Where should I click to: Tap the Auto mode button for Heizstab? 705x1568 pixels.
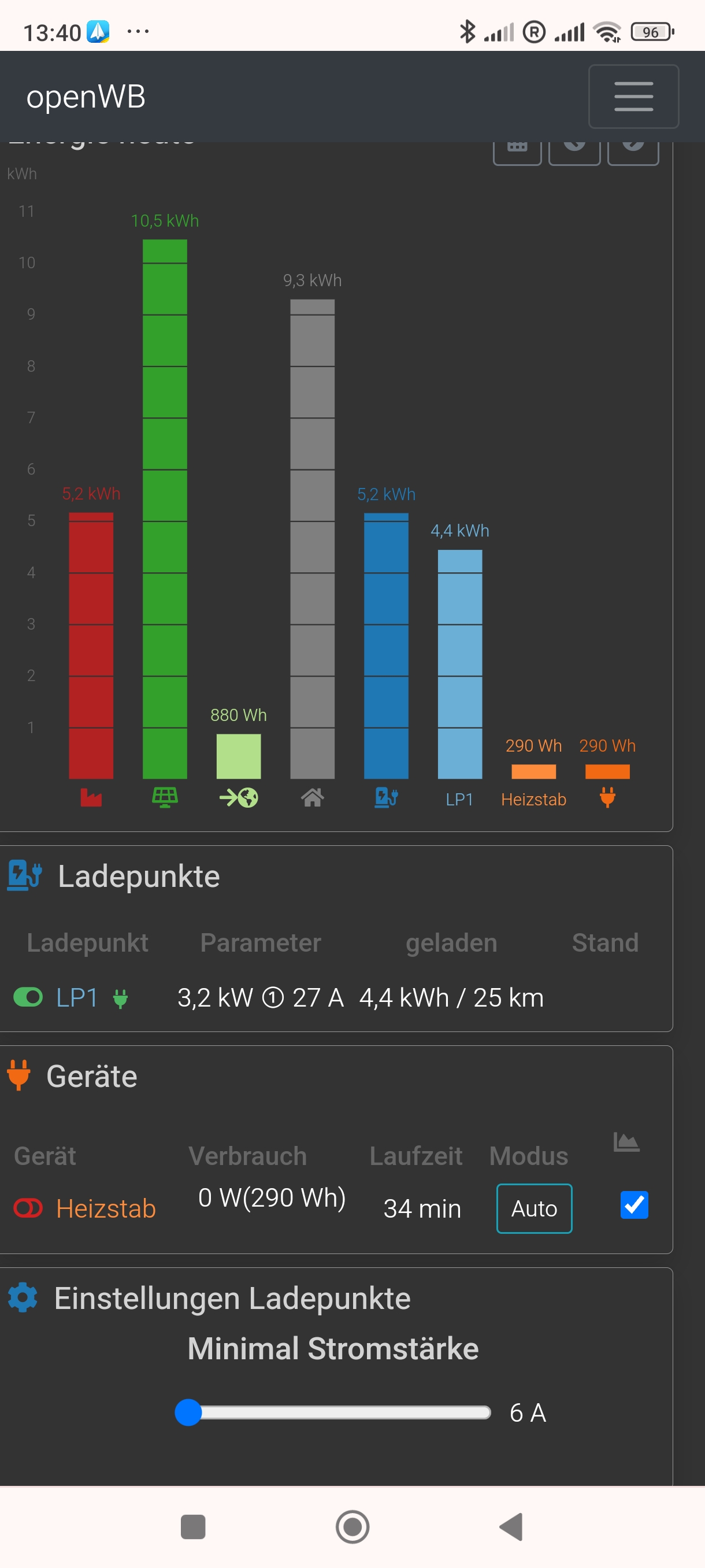(533, 1208)
